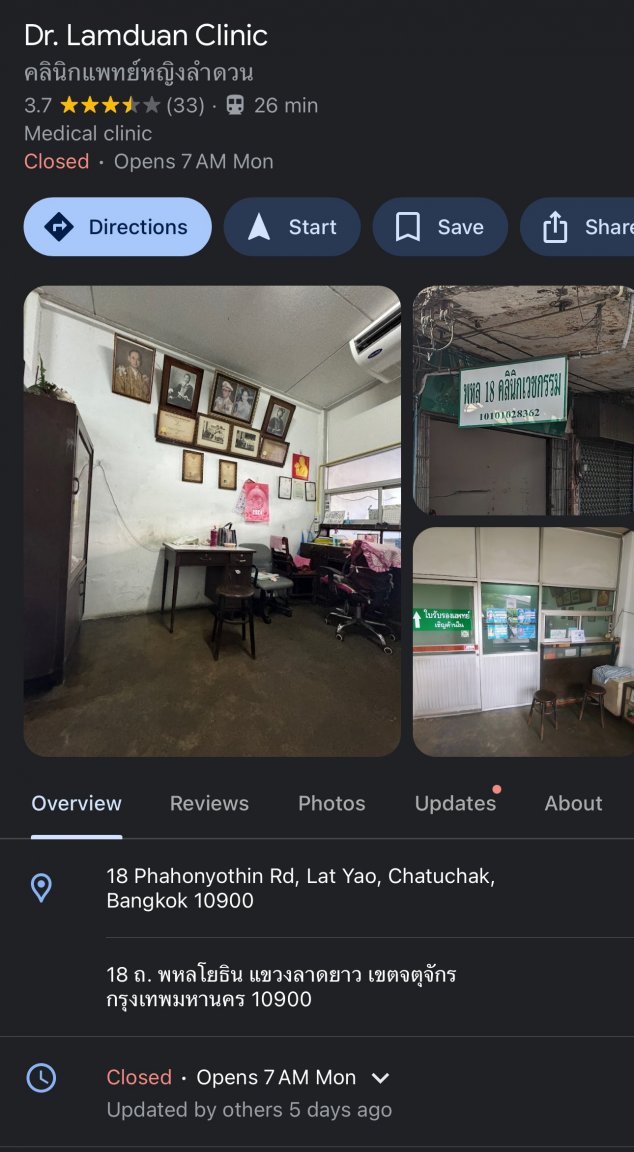Tap Start to begin navigation
The width and height of the screenshot is (634, 1152).
[x=292, y=227]
